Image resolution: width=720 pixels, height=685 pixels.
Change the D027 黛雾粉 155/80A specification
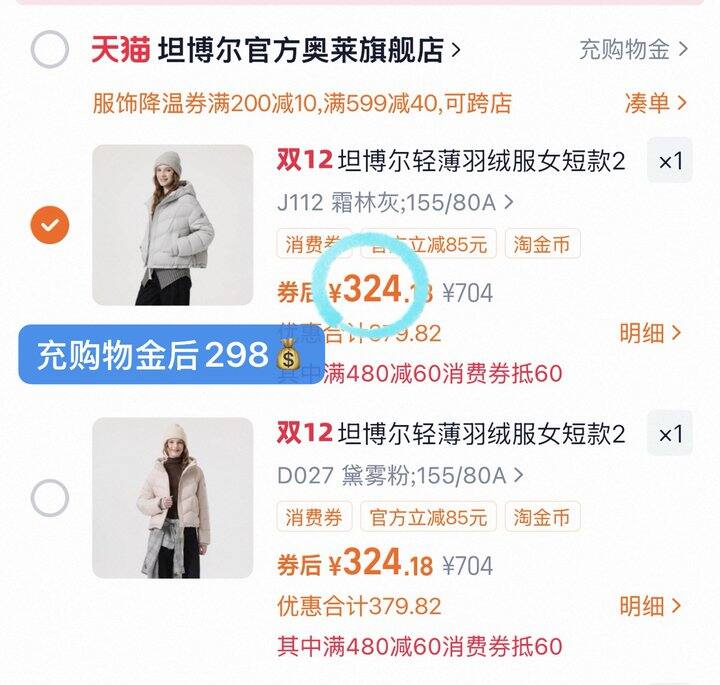click(400, 475)
